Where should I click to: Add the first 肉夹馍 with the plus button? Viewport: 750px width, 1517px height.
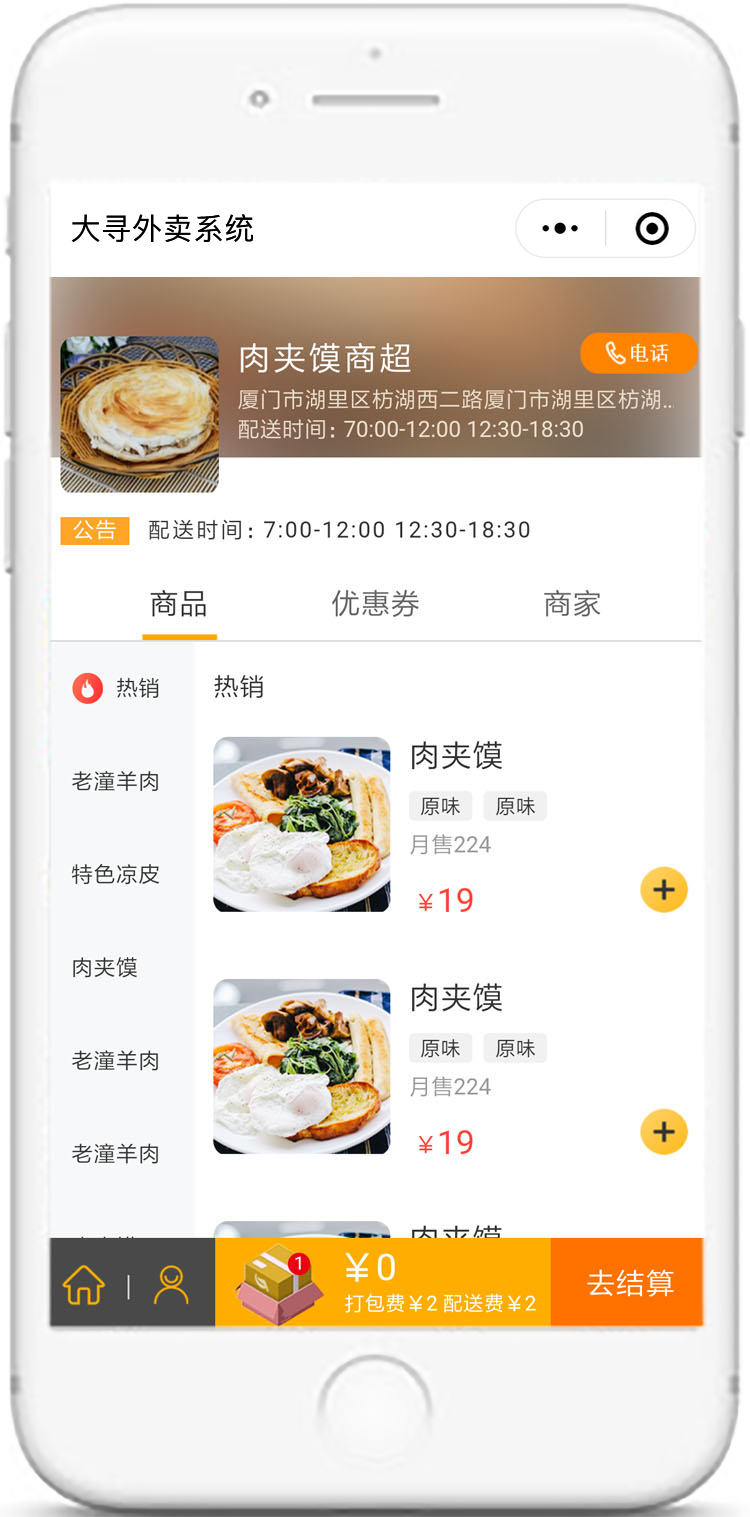pos(664,889)
